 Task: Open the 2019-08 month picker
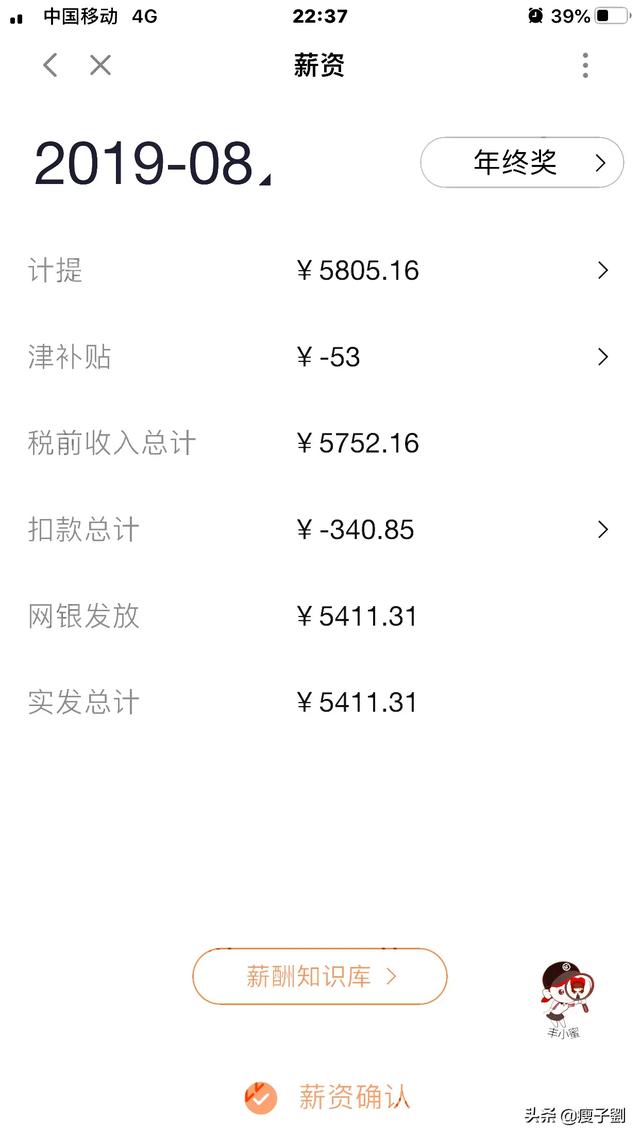coord(150,164)
